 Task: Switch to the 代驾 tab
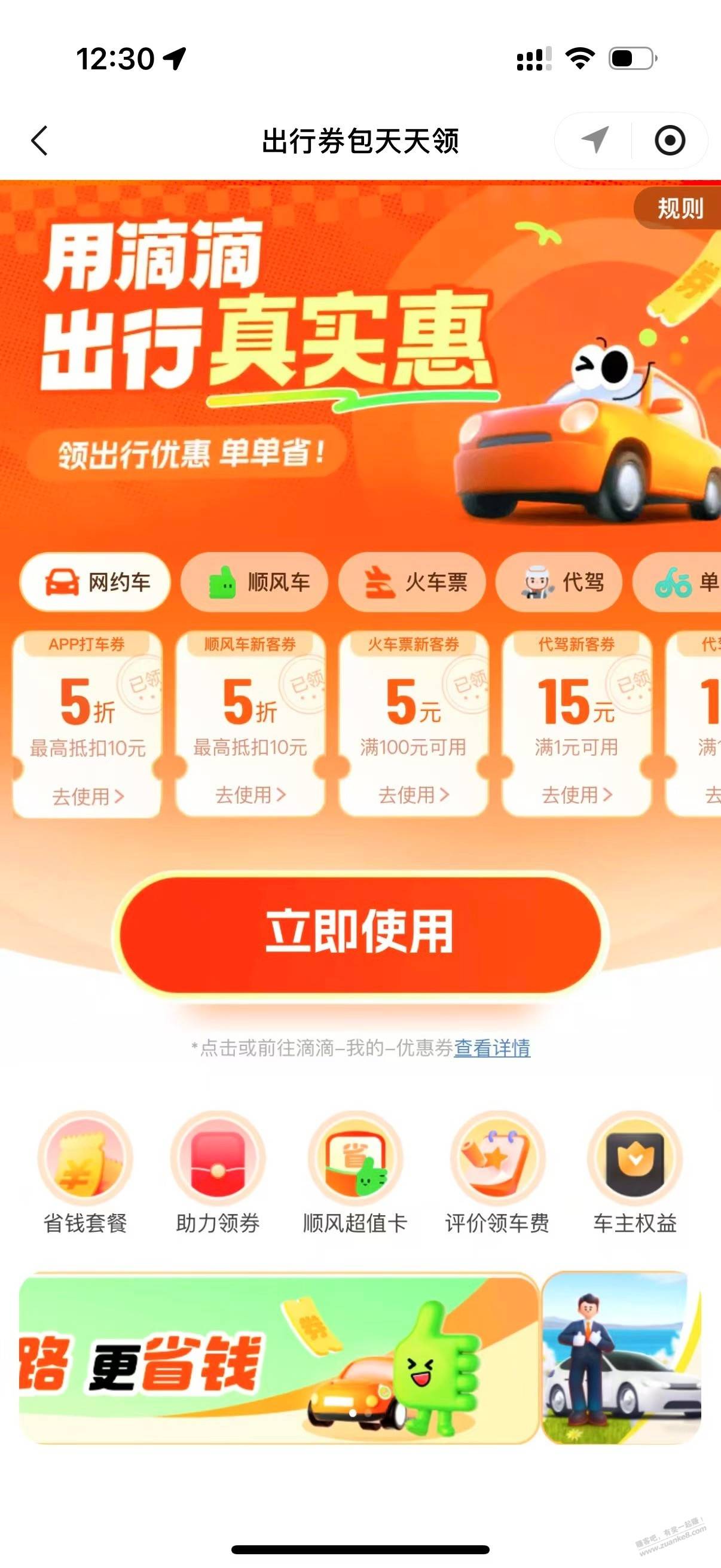click(558, 582)
